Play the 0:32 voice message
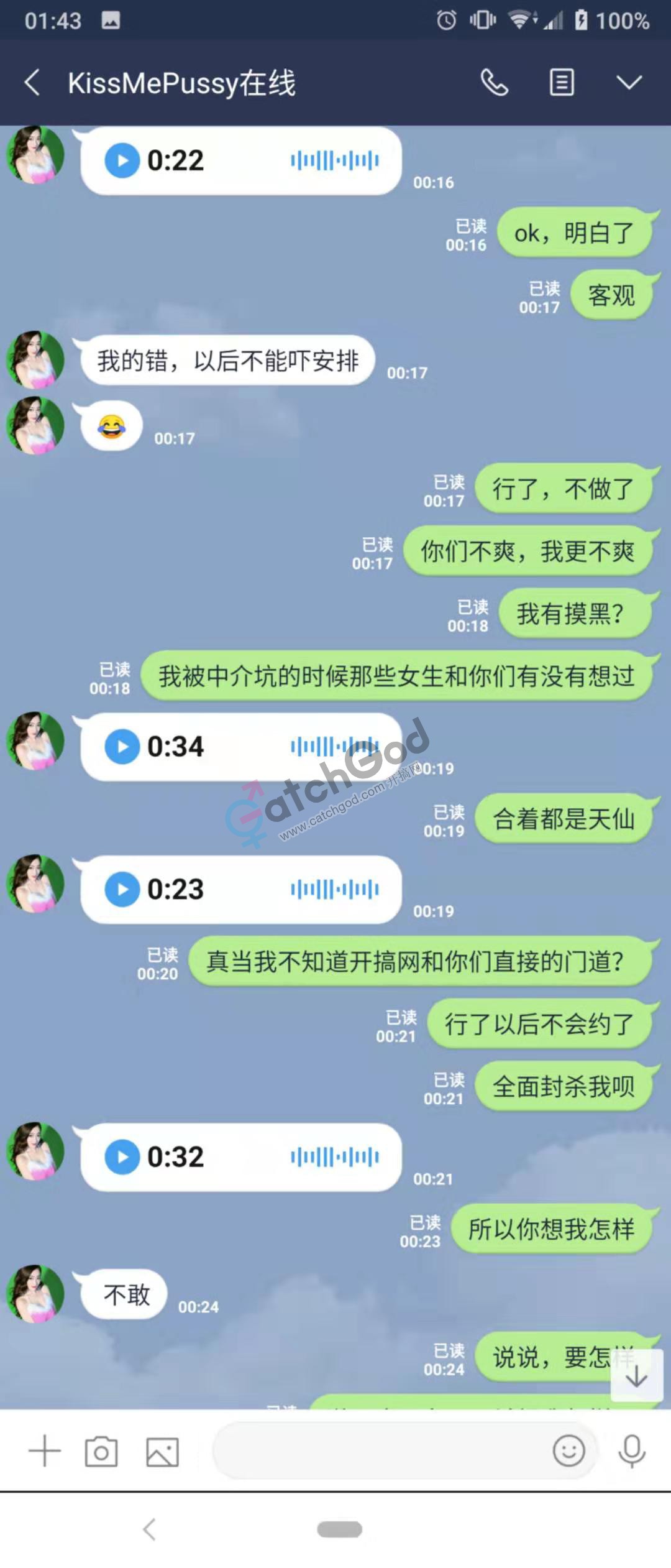This screenshot has width=671, height=1568. [x=122, y=1157]
